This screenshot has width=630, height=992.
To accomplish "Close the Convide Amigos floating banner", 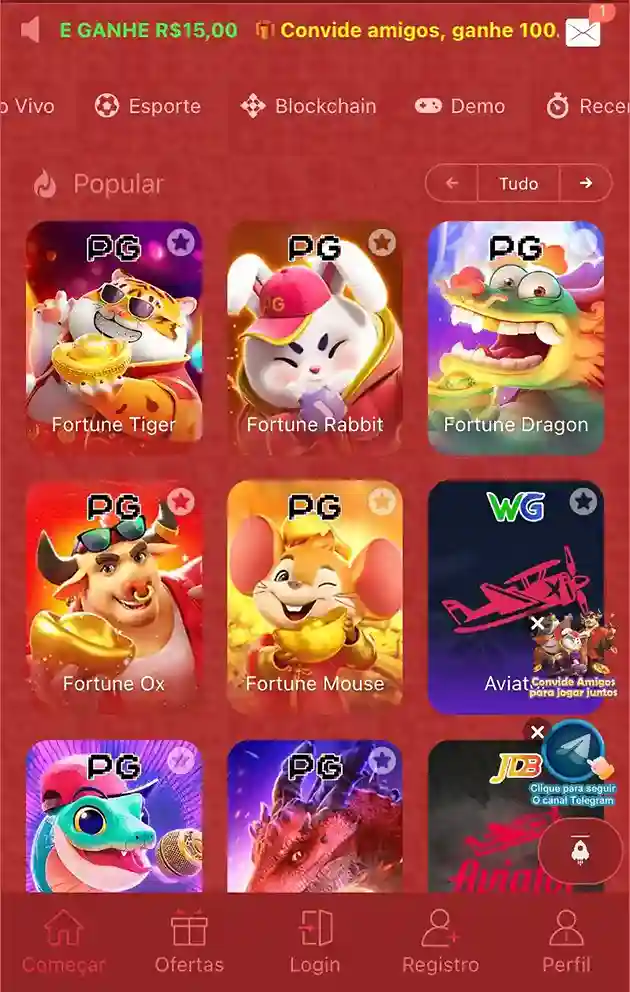I will (537, 623).
